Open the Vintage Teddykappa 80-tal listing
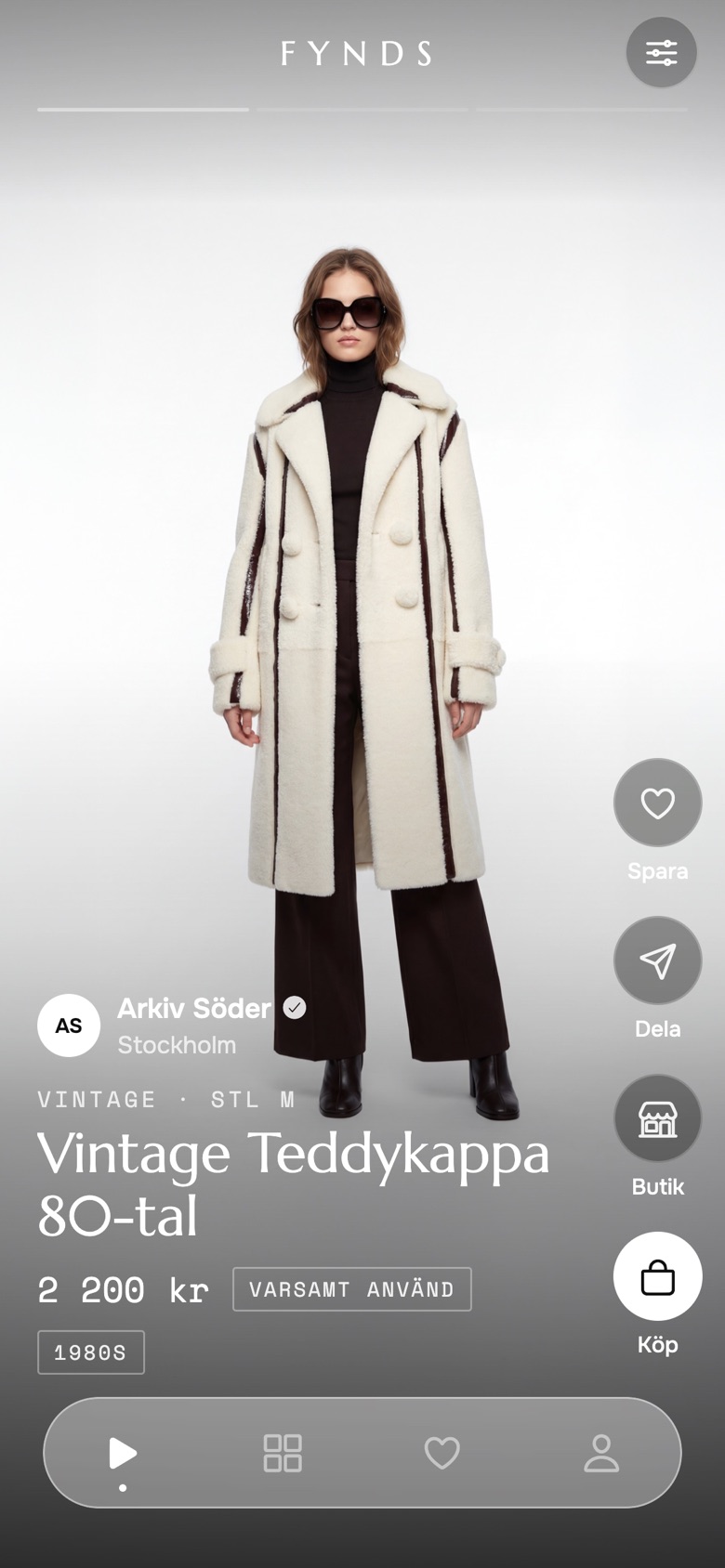Image resolution: width=725 pixels, height=1568 pixels. [294, 1184]
